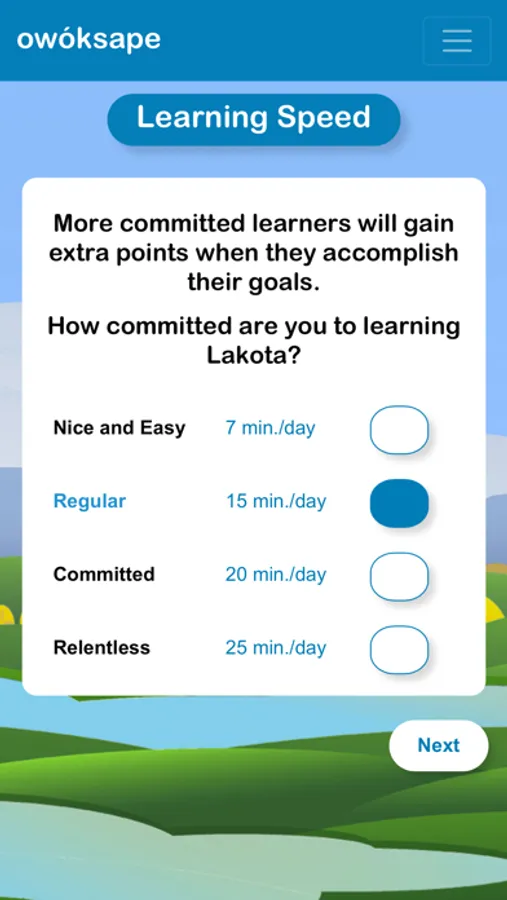Tap the Next button

point(439,746)
